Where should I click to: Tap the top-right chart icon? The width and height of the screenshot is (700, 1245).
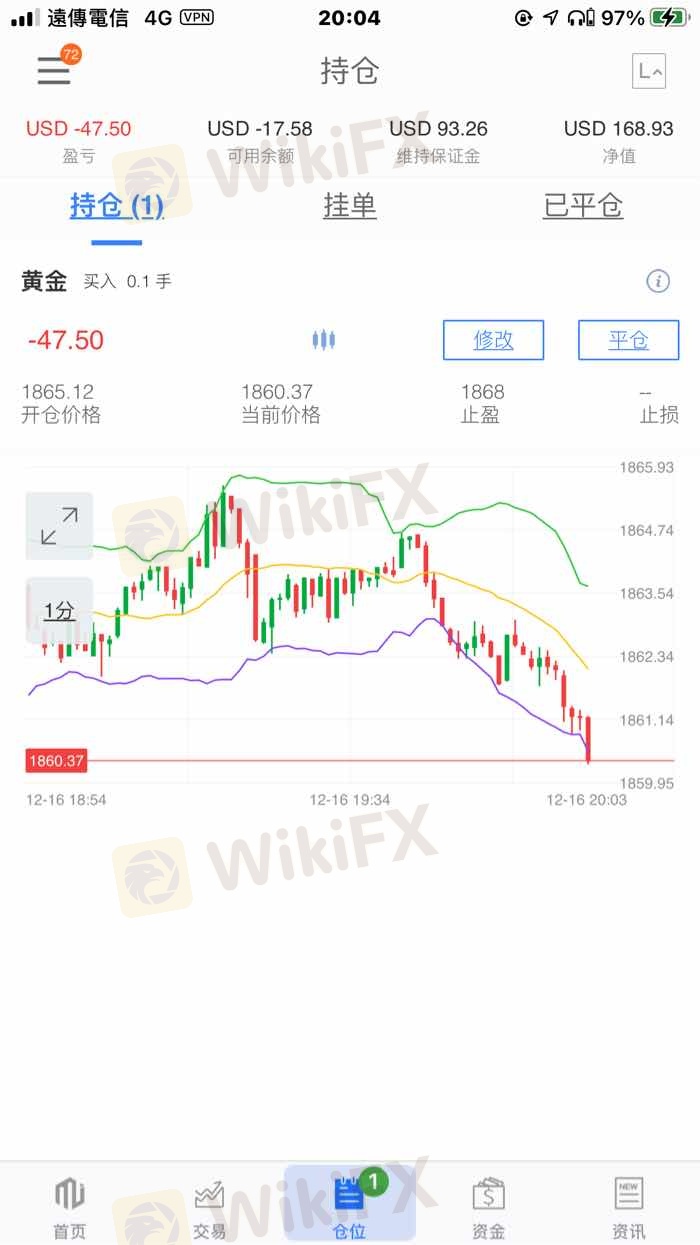coord(649,71)
